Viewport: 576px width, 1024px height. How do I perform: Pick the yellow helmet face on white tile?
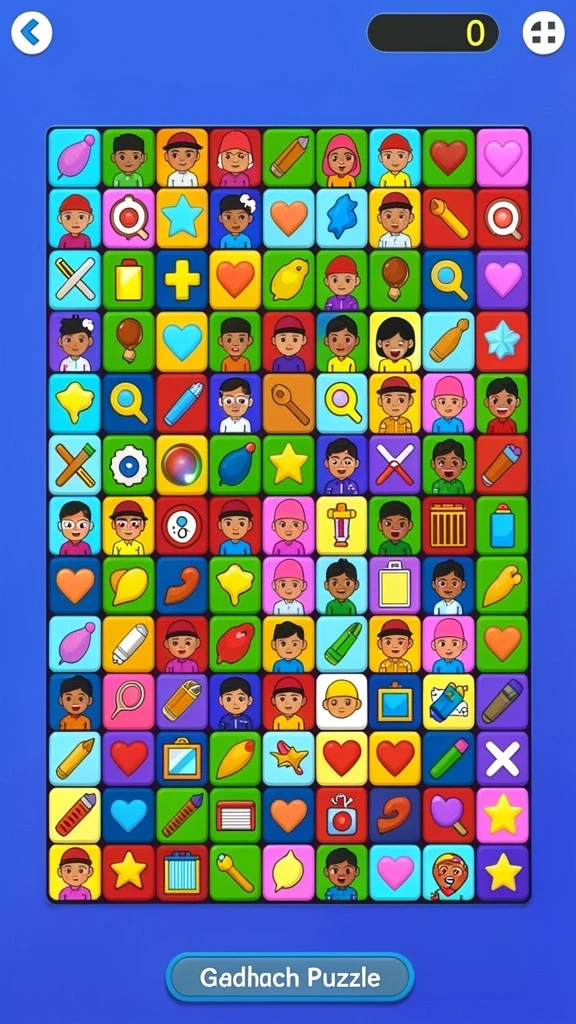342,702
